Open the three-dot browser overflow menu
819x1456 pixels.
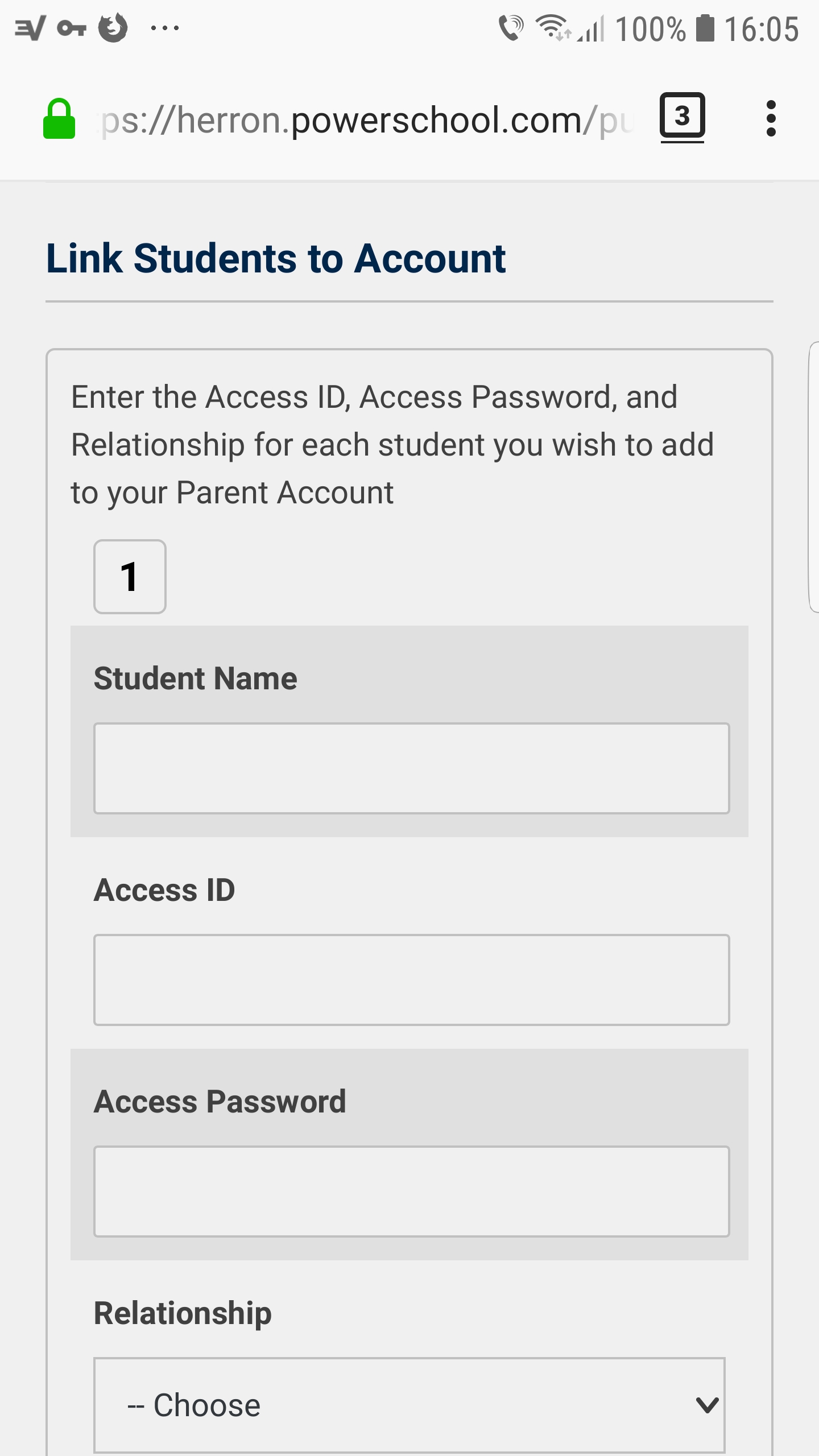[771, 118]
